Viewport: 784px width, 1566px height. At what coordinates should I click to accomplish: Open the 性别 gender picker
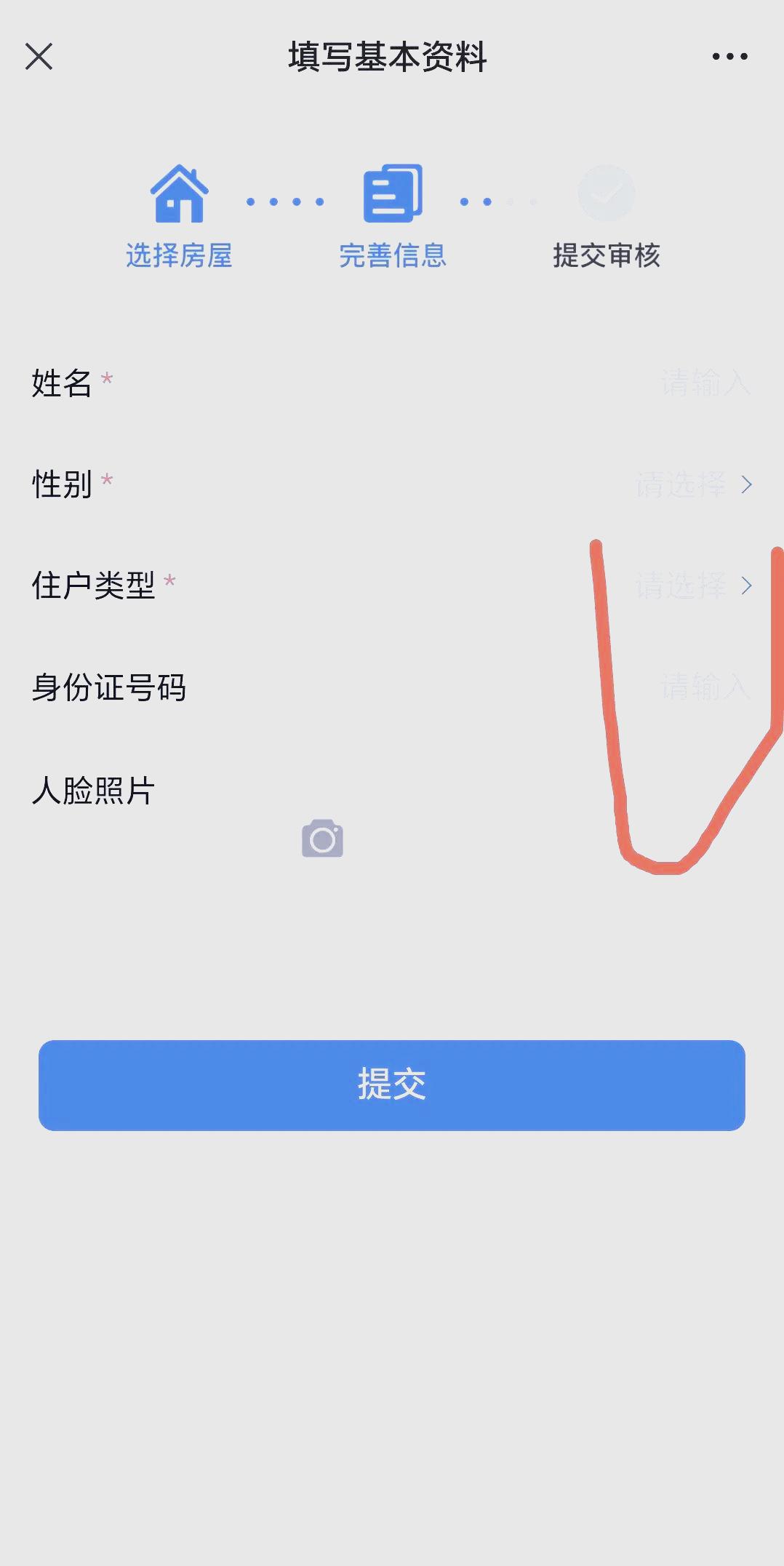(x=692, y=484)
